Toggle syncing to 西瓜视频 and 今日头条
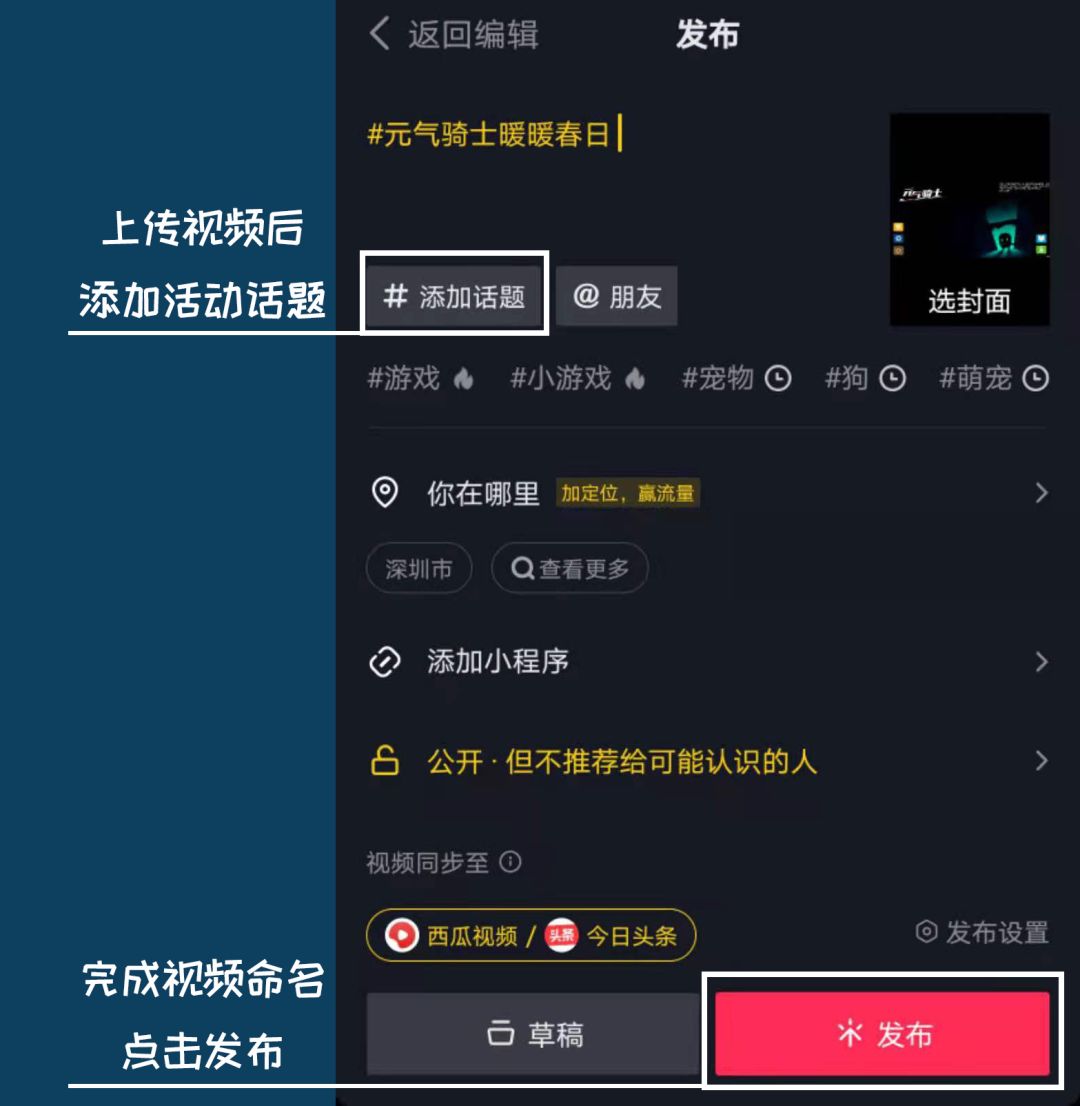Viewport: 1080px width, 1106px height. coord(530,936)
